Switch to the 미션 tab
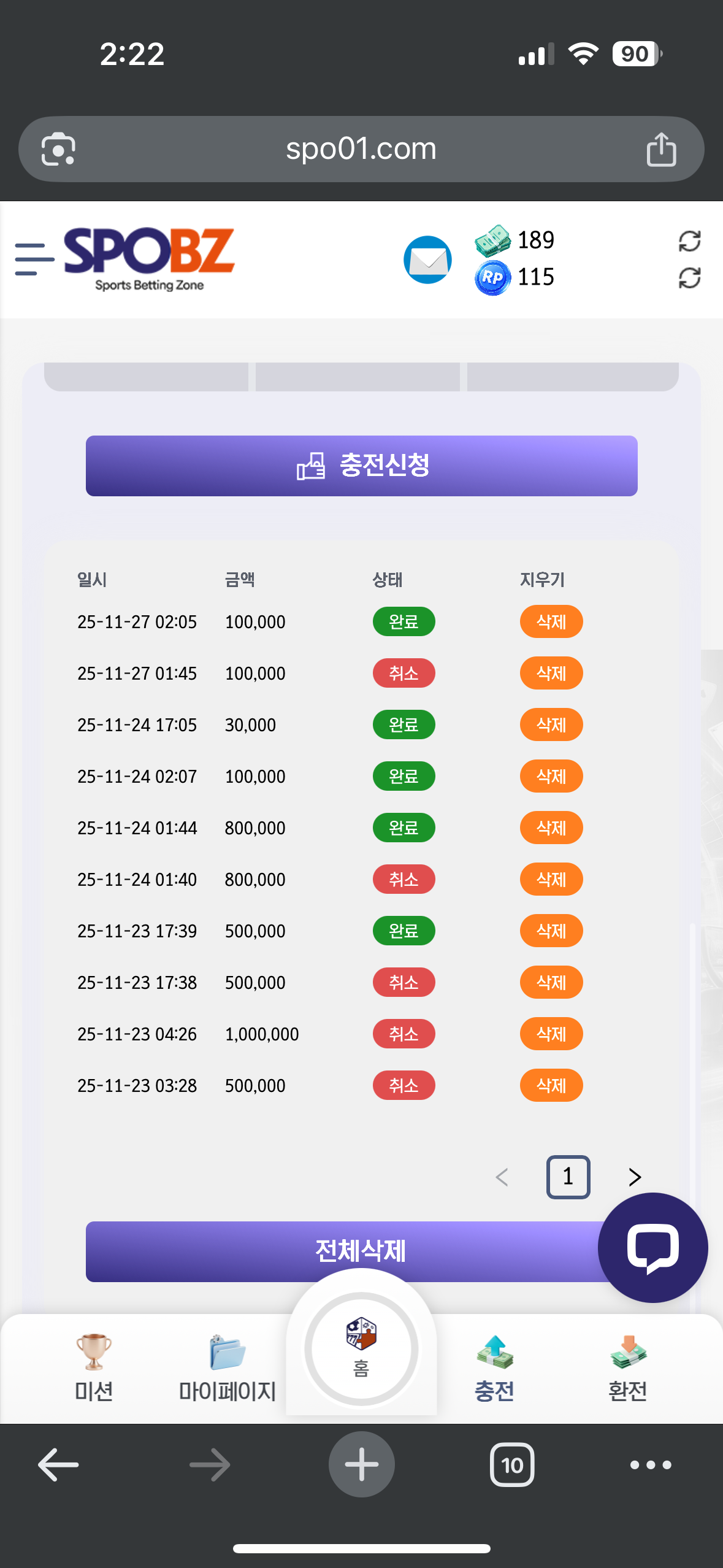Viewport: 723px width, 1568px height. tap(94, 1368)
